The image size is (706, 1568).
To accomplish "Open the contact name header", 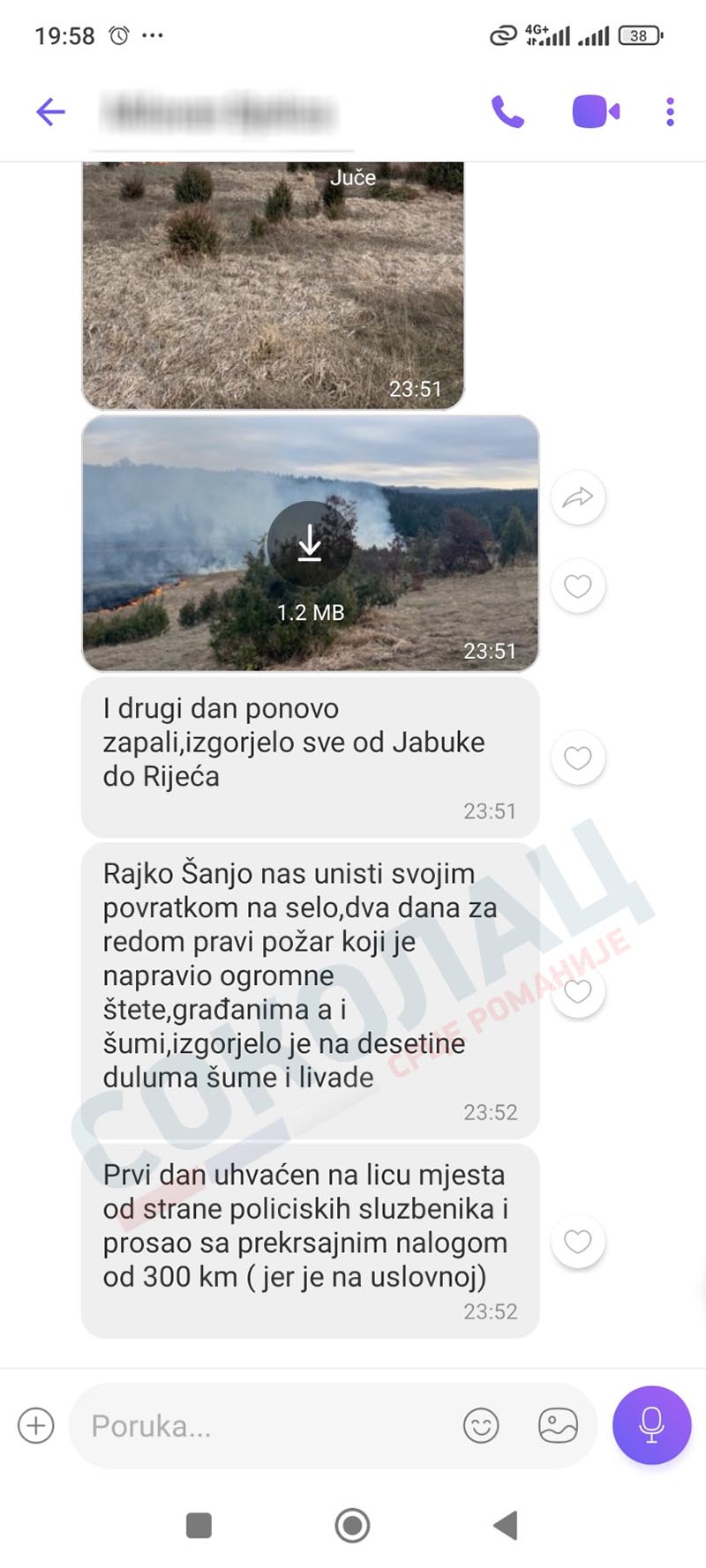I will [x=221, y=113].
